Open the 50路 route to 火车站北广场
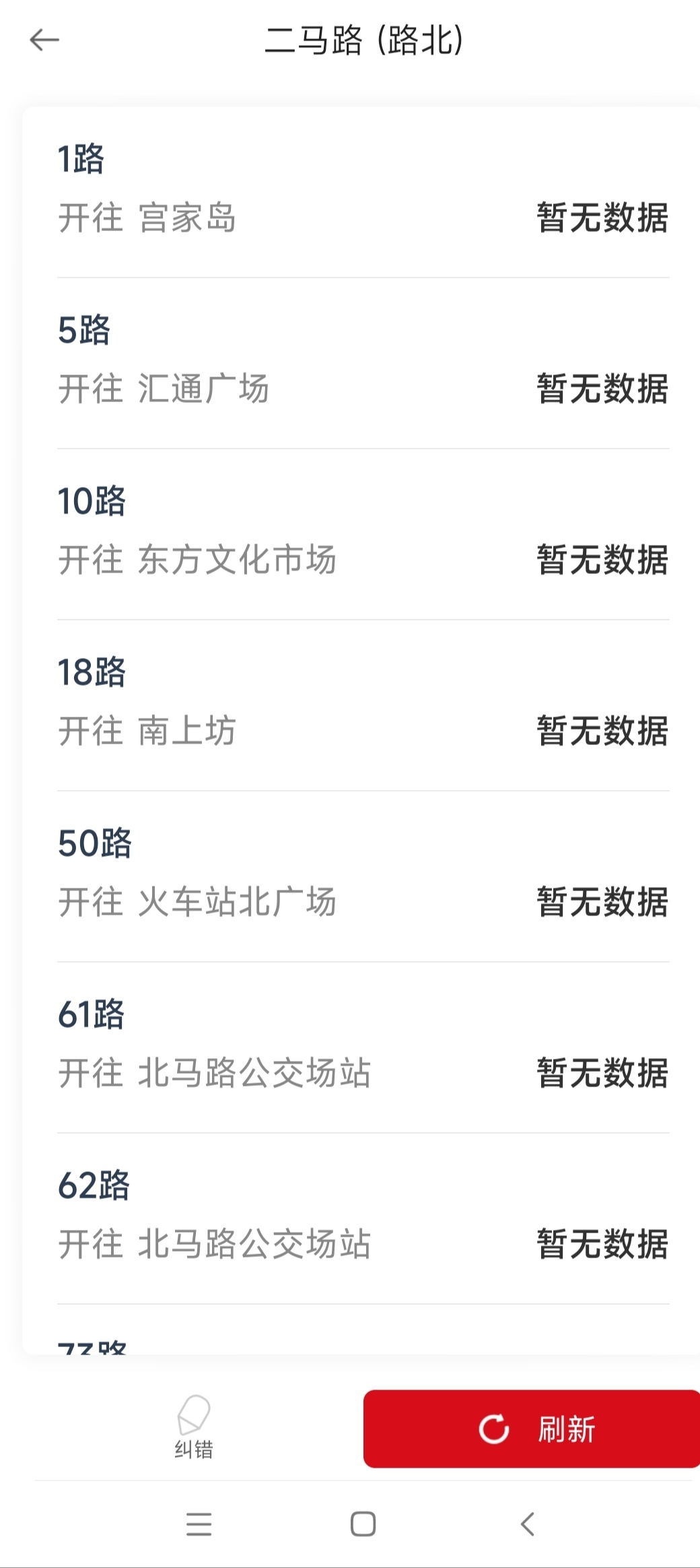700x1568 pixels. coord(363,876)
